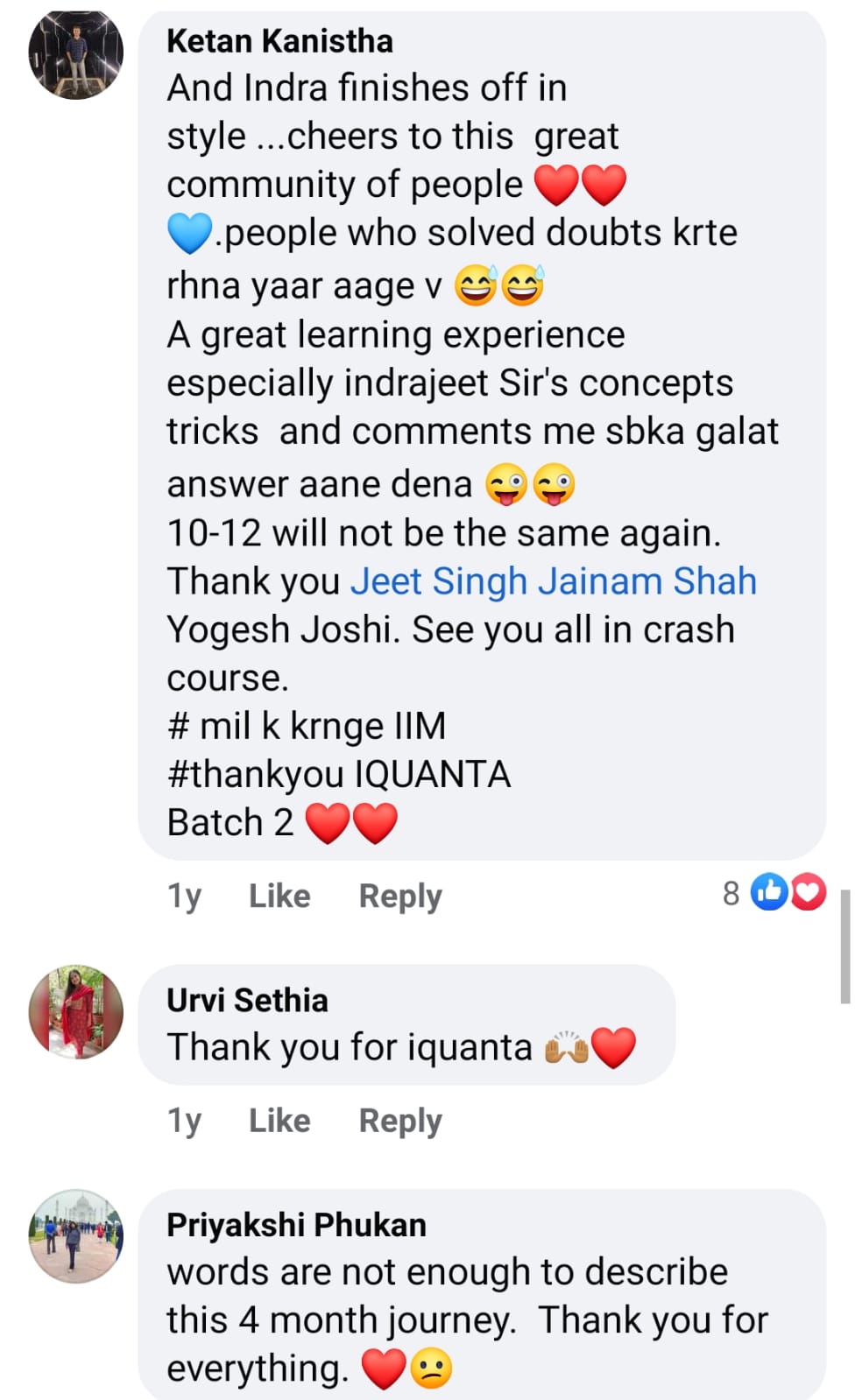Open Jainam Shah tagged profile link
The image size is (855, 1400).
tap(647, 581)
